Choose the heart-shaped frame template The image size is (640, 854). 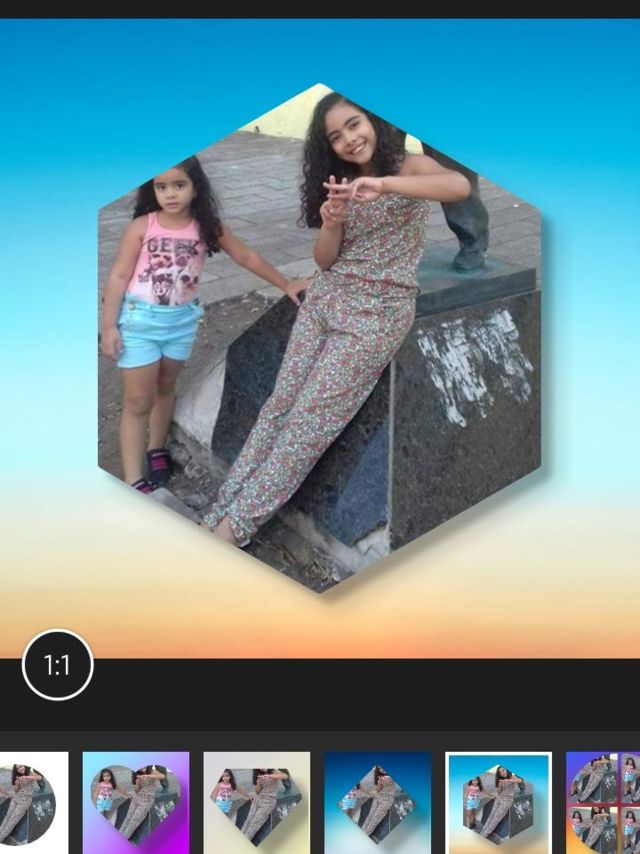tap(136, 803)
